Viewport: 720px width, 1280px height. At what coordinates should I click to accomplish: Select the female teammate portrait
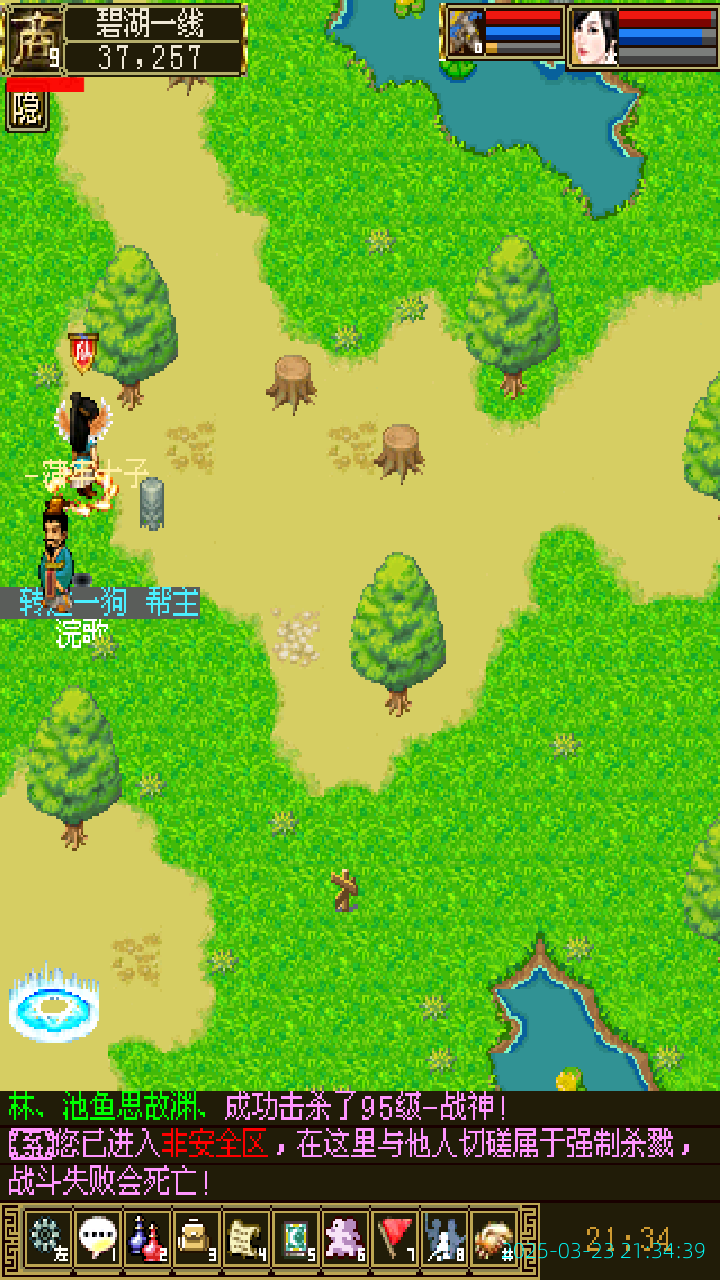pos(593,36)
